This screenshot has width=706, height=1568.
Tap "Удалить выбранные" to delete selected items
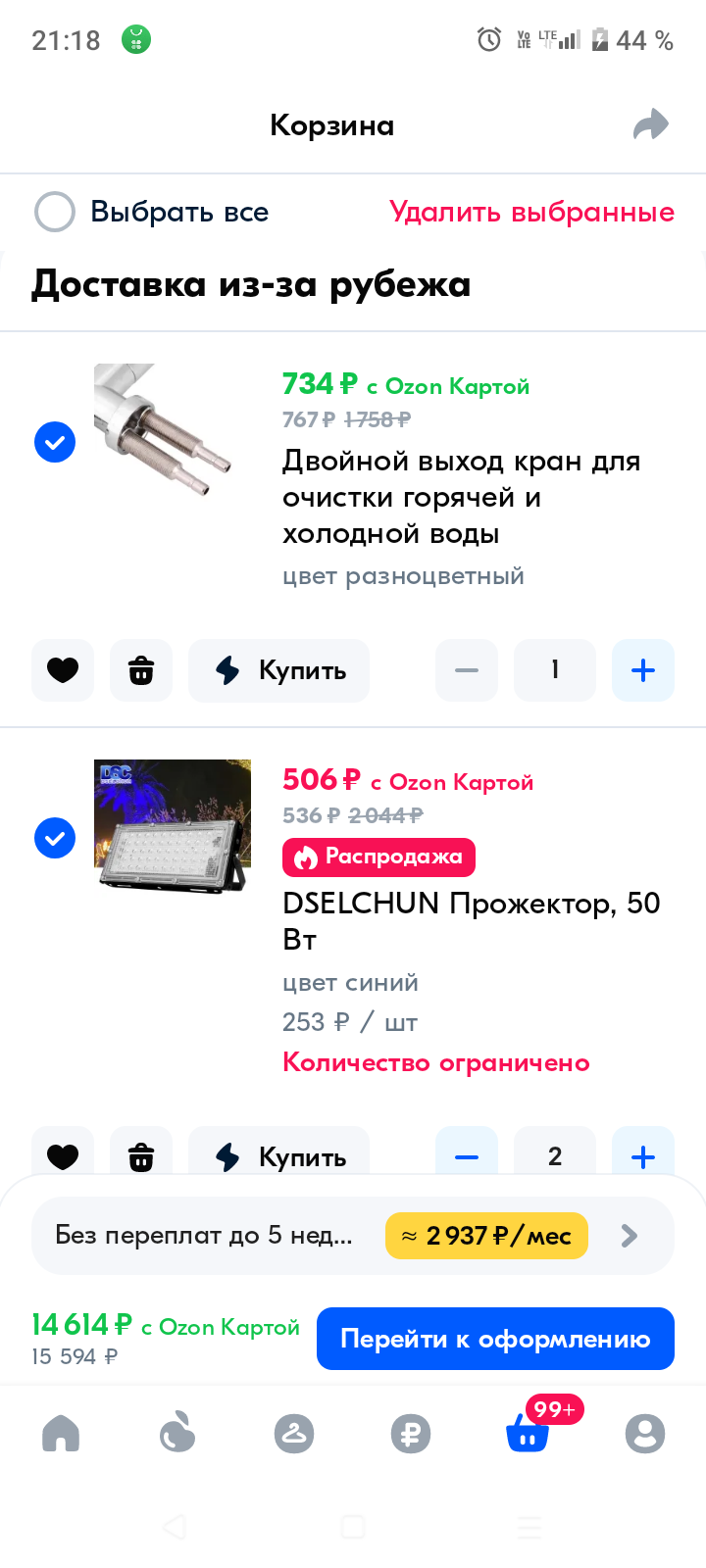pos(531,212)
